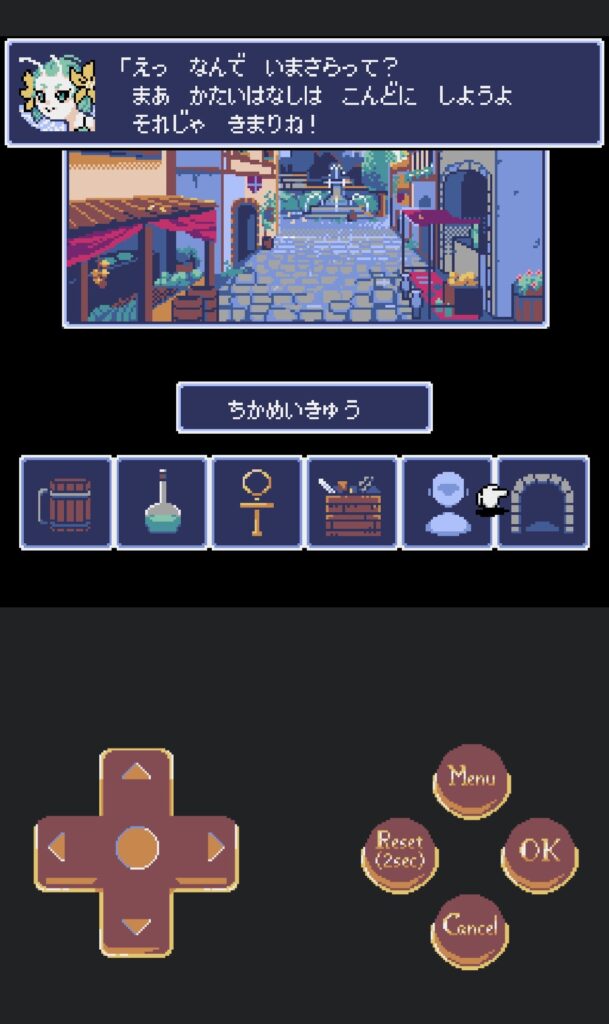
Task: Open the Menu button
Action: point(471,777)
